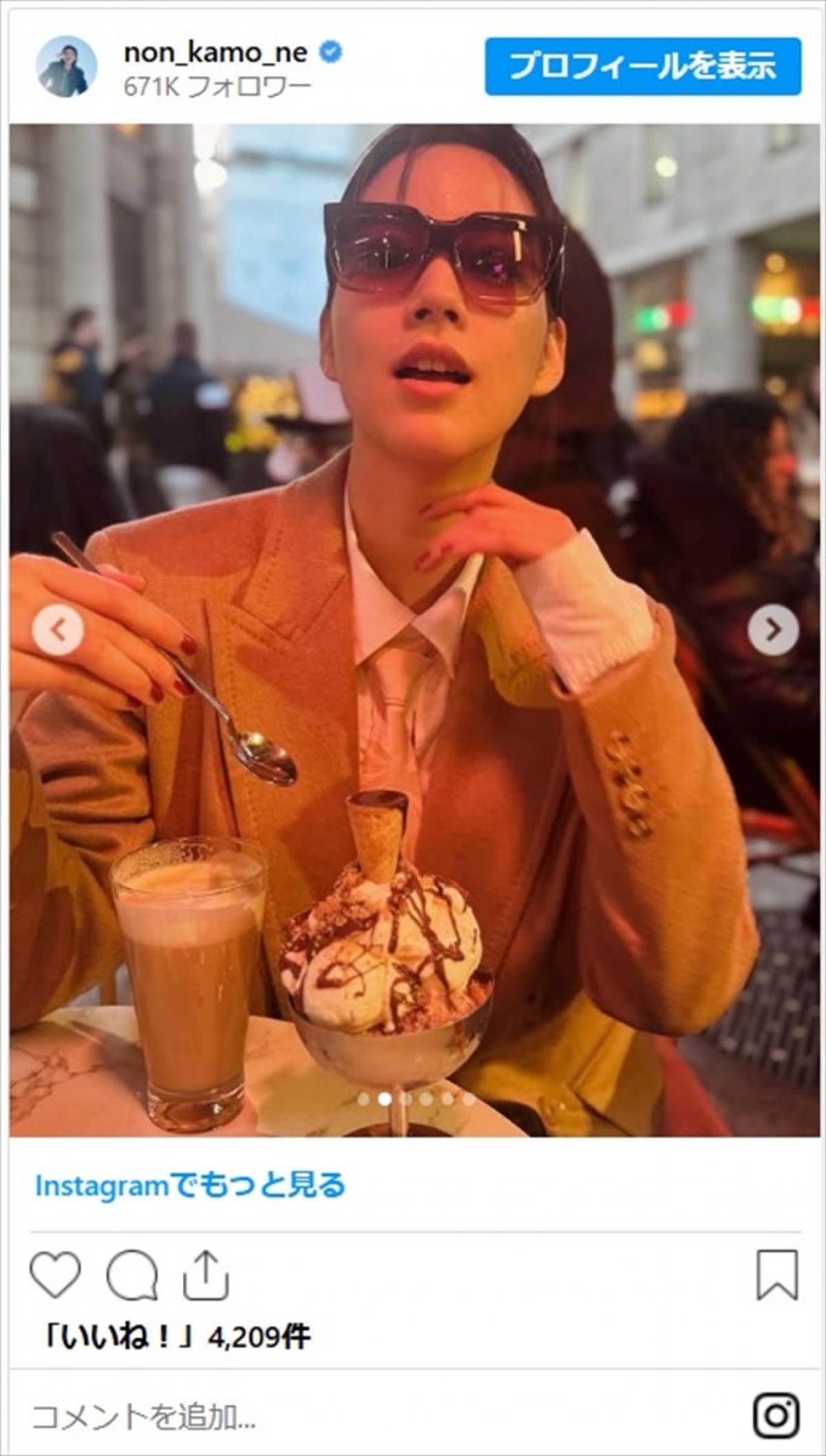
Task: Open the non_kamo_ne username link
Action: point(215,53)
